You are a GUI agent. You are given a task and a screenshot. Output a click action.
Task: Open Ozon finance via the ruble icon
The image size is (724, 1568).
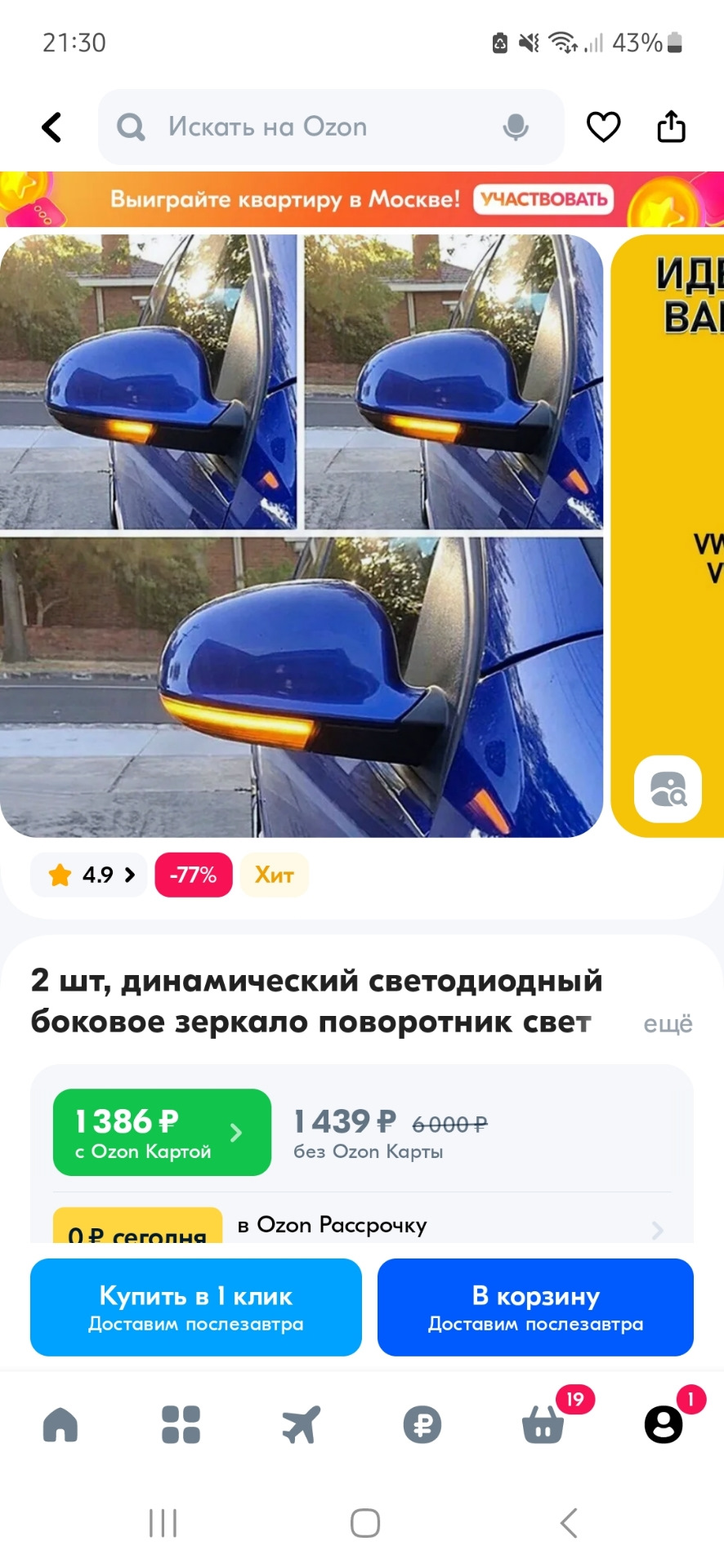(x=422, y=1425)
